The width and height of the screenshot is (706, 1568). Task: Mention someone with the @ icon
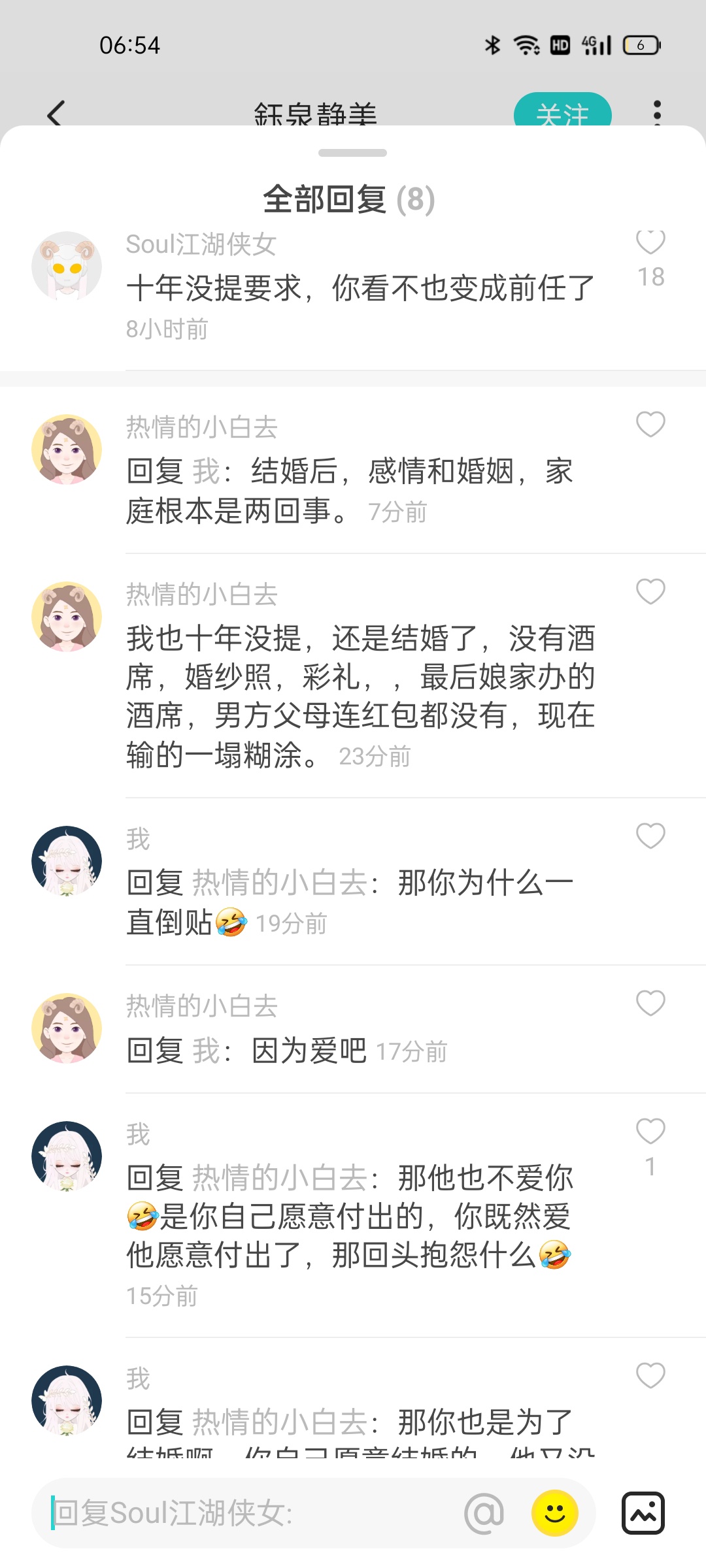[x=484, y=1513]
